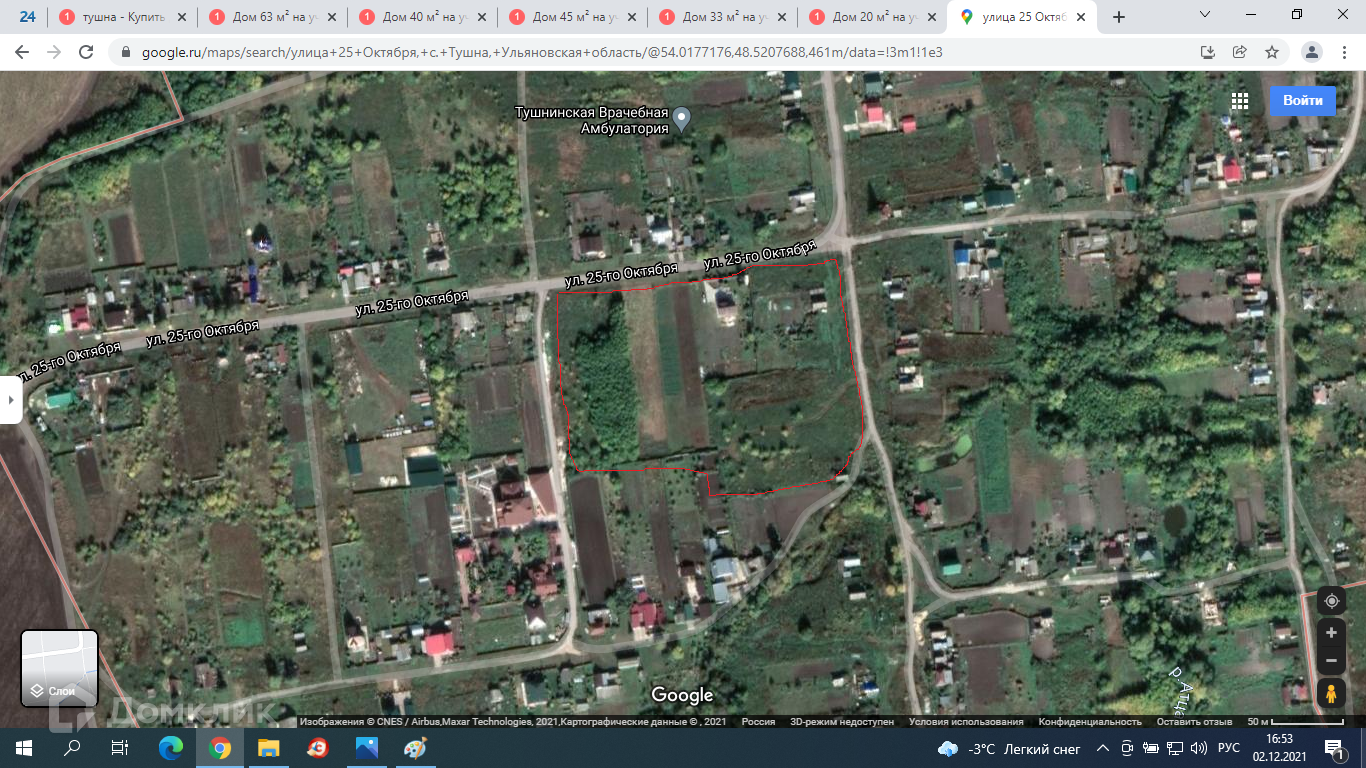Switch to the тушна - Купить tab
The width and height of the screenshot is (1366, 768).
[122, 17]
